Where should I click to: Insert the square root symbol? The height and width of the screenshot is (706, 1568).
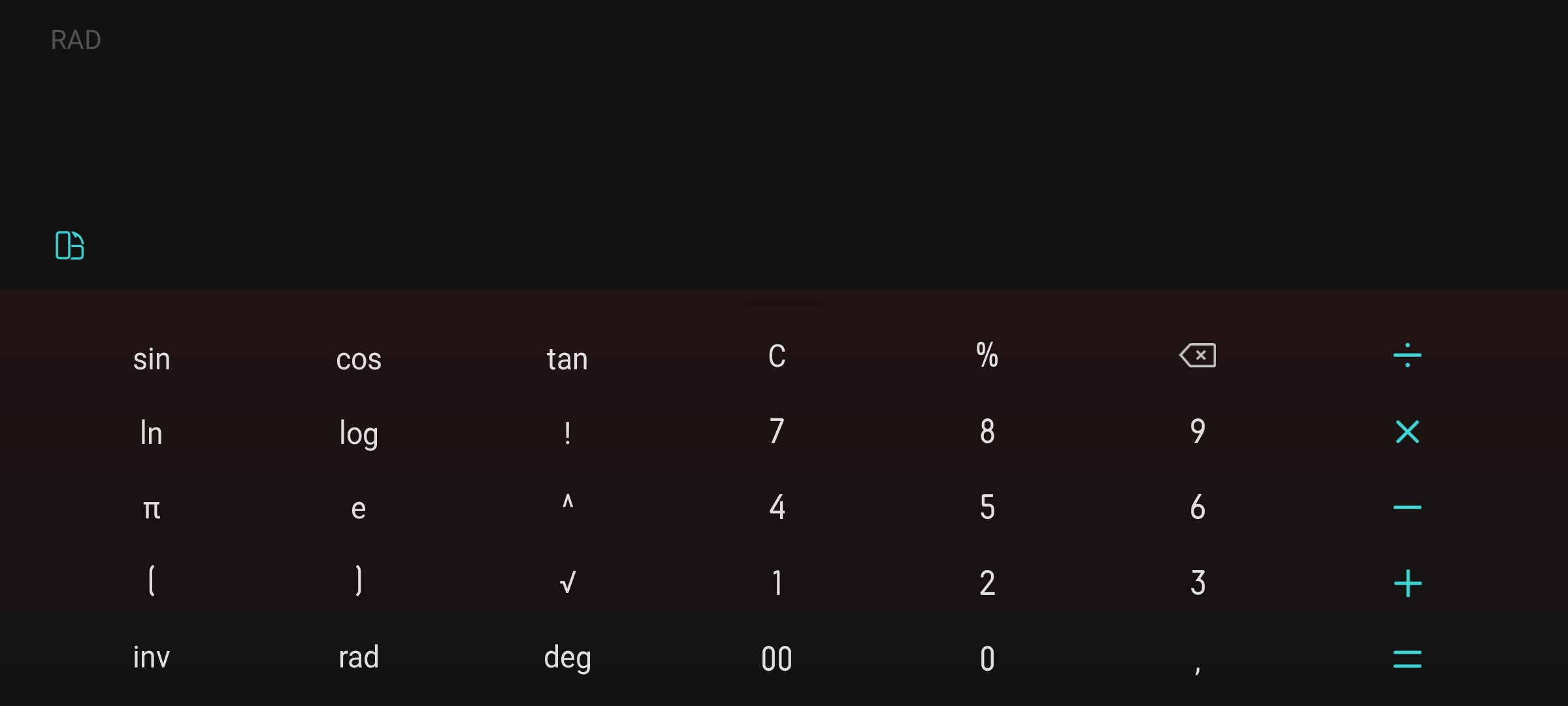point(567,582)
